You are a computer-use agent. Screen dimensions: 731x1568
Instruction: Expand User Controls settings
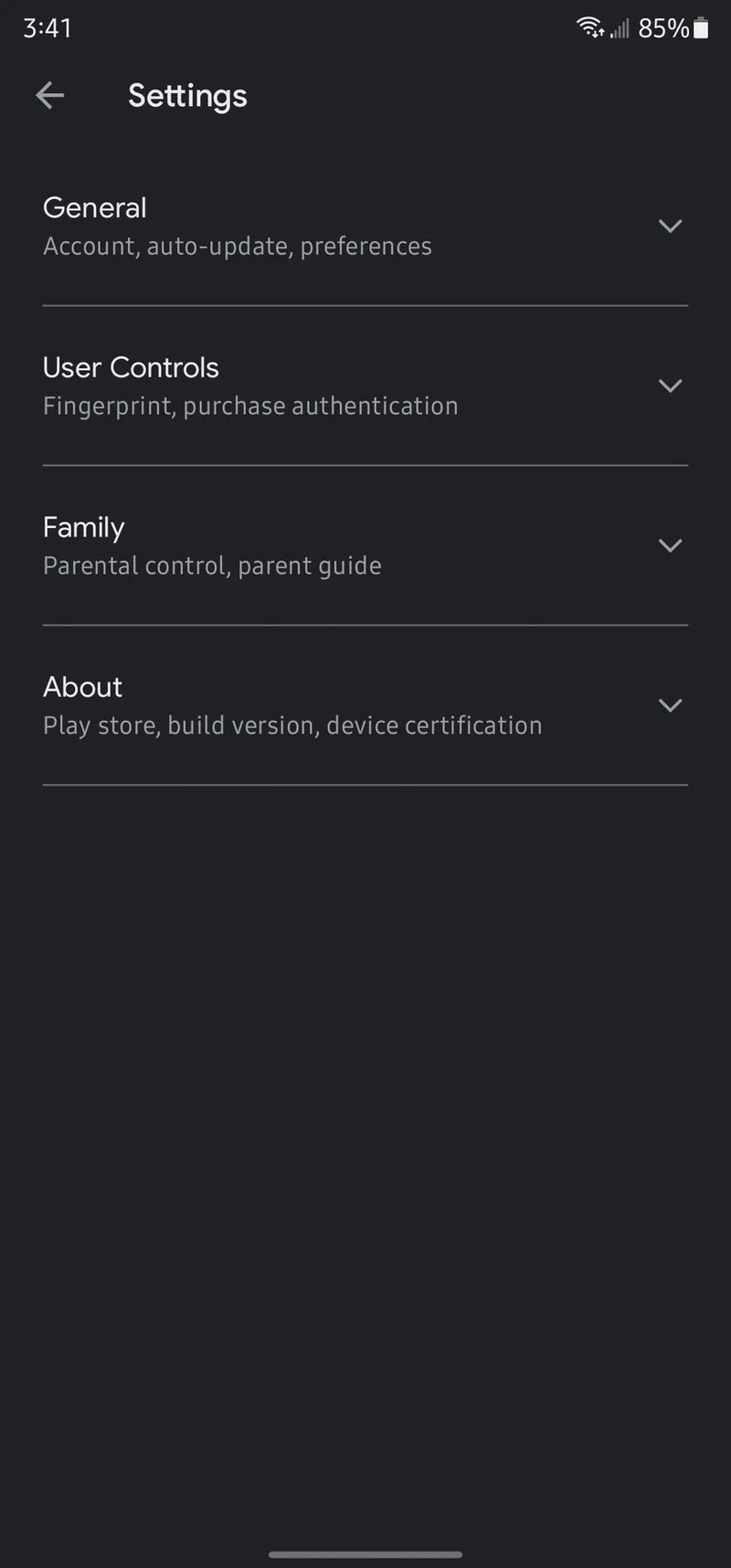pyautogui.click(x=670, y=386)
